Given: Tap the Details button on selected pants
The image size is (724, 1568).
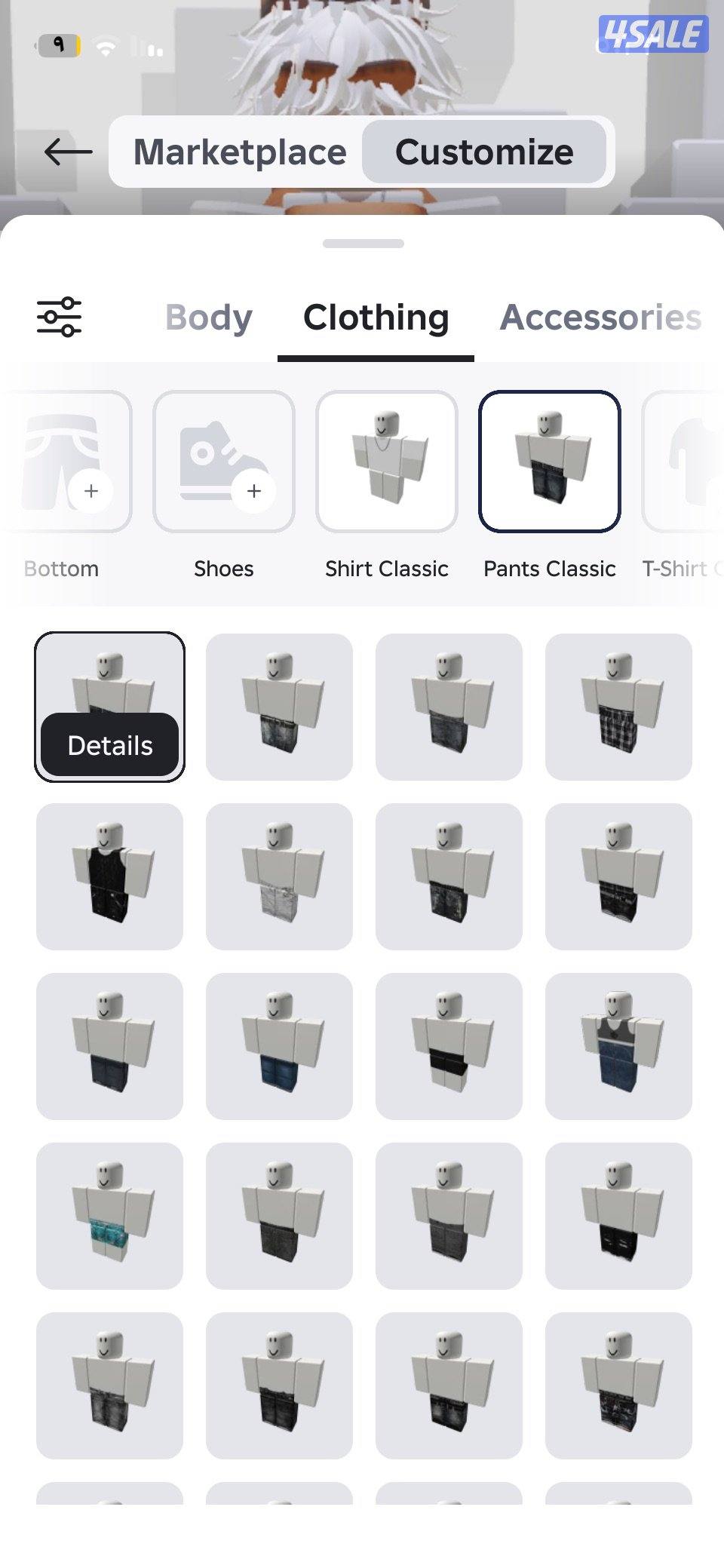Looking at the screenshot, I should pyautogui.click(x=110, y=745).
